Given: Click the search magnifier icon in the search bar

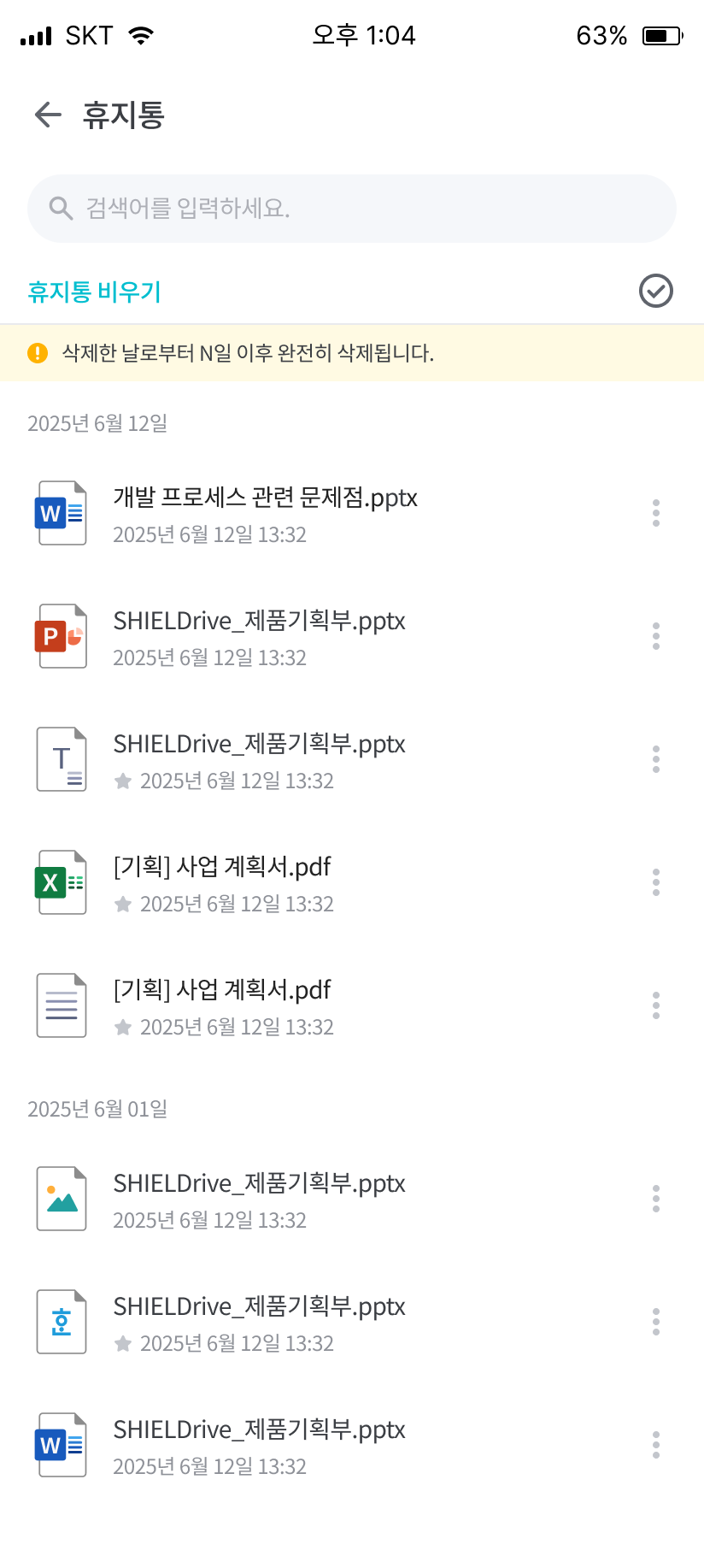Looking at the screenshot, I should 60,208.
